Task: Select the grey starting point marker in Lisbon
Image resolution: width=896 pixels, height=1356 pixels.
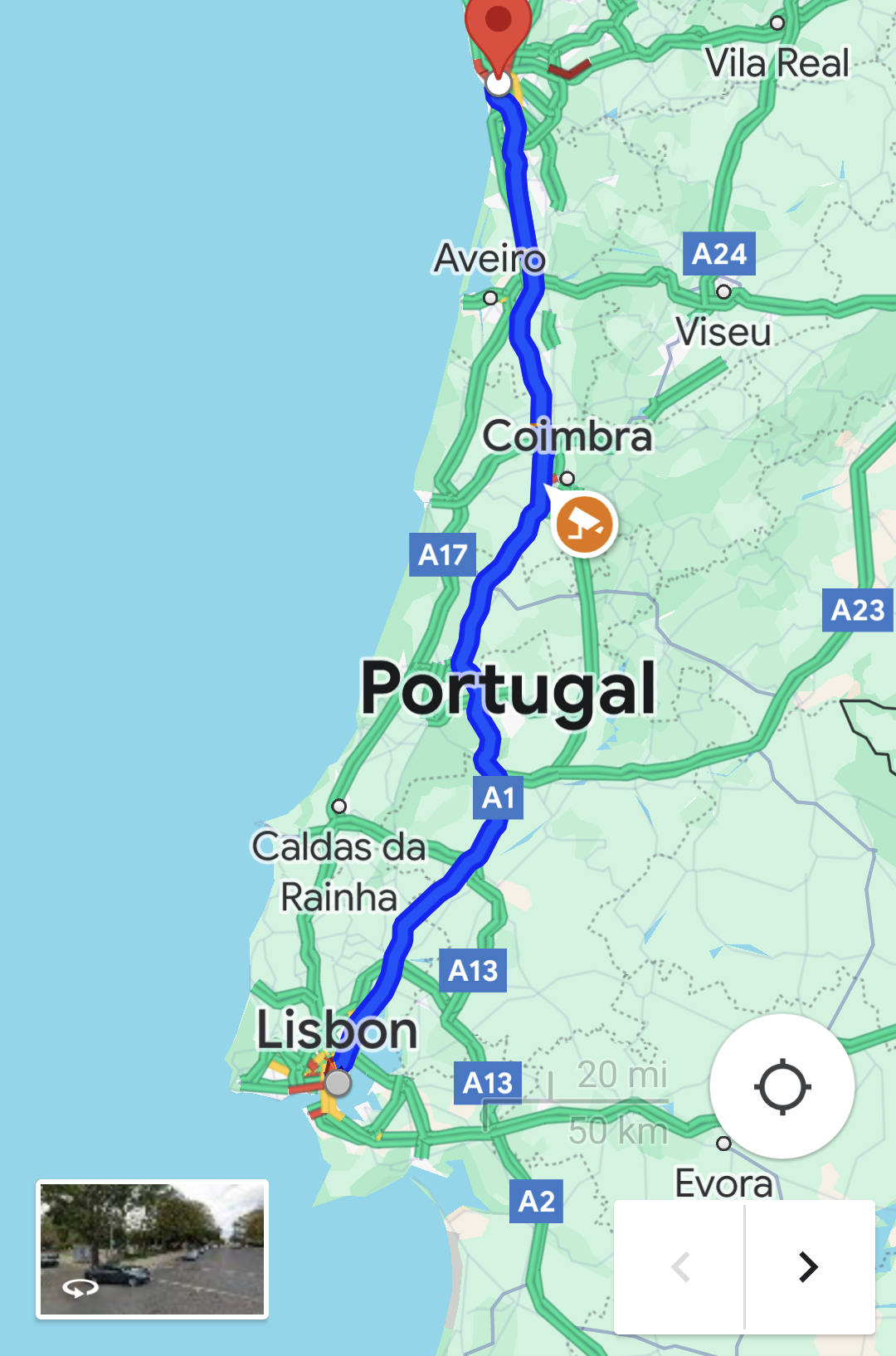Action: tap(338, 1082)
